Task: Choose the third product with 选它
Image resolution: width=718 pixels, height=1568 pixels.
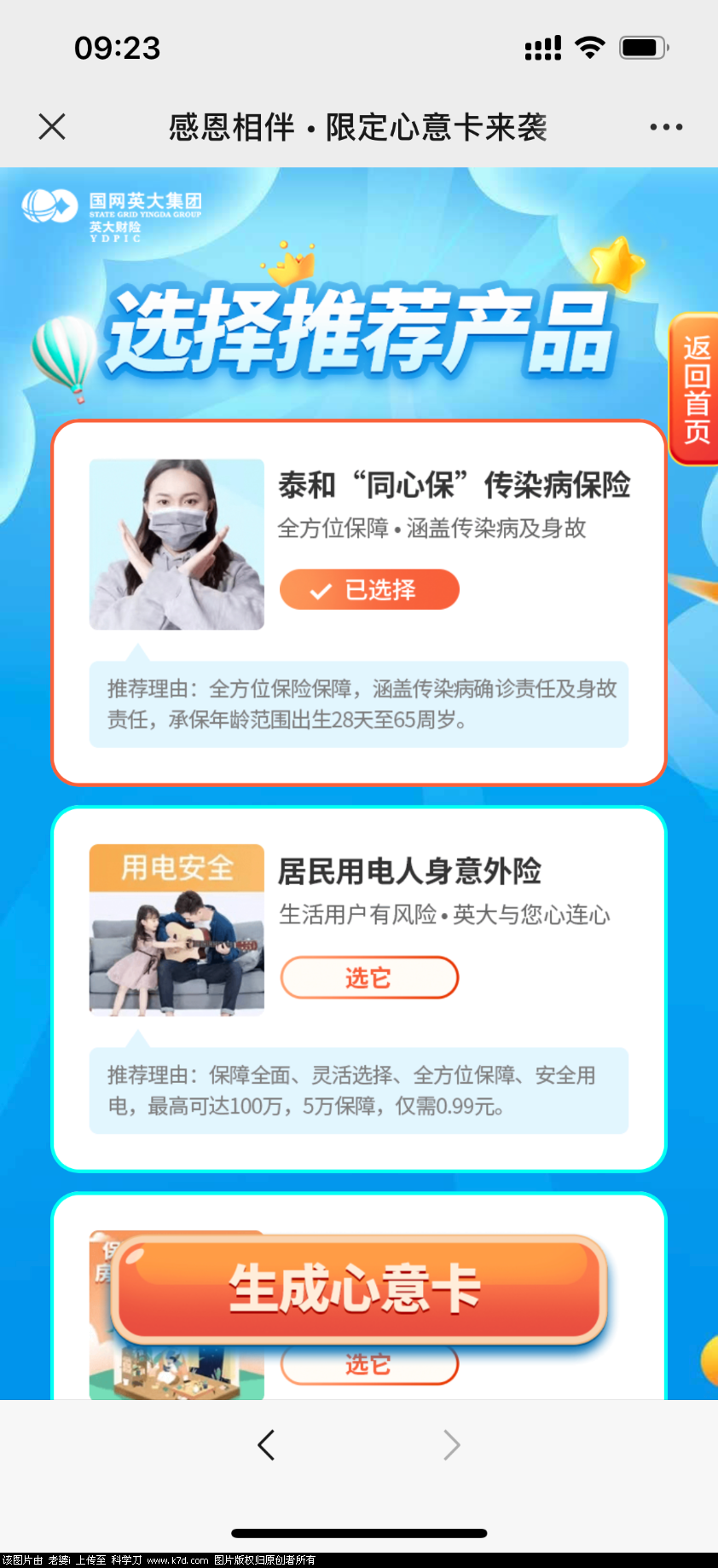Action: (x=369, y=1367)
